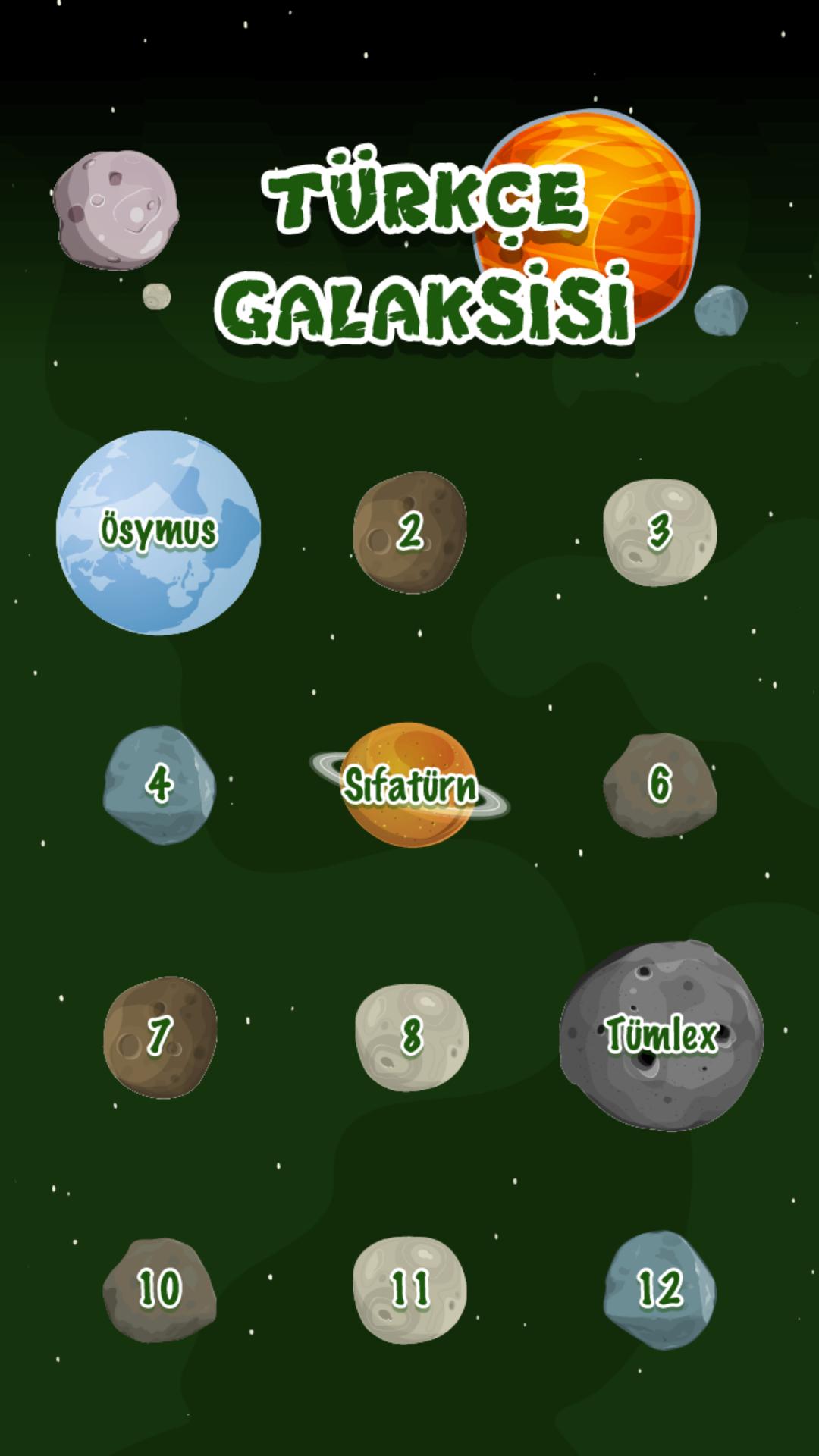Open asteroid level 12
This screenshot has width=819, height=1456.
pos(660,1289)
